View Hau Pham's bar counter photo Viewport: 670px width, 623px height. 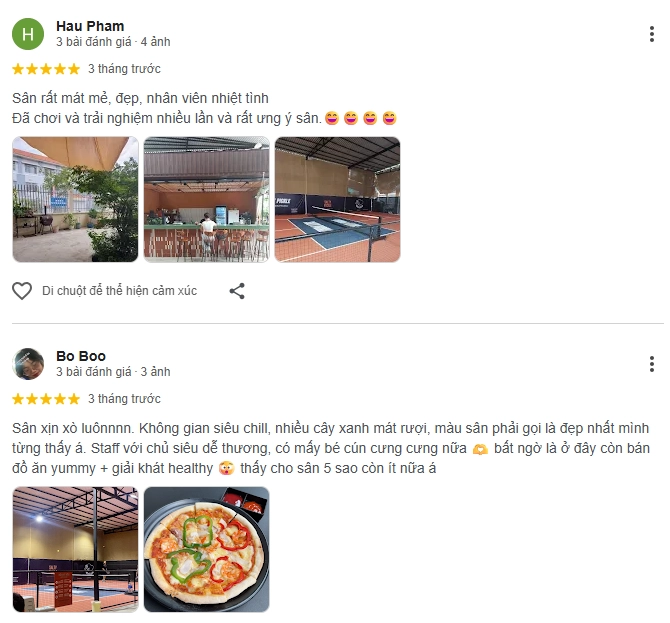point(206,200)
